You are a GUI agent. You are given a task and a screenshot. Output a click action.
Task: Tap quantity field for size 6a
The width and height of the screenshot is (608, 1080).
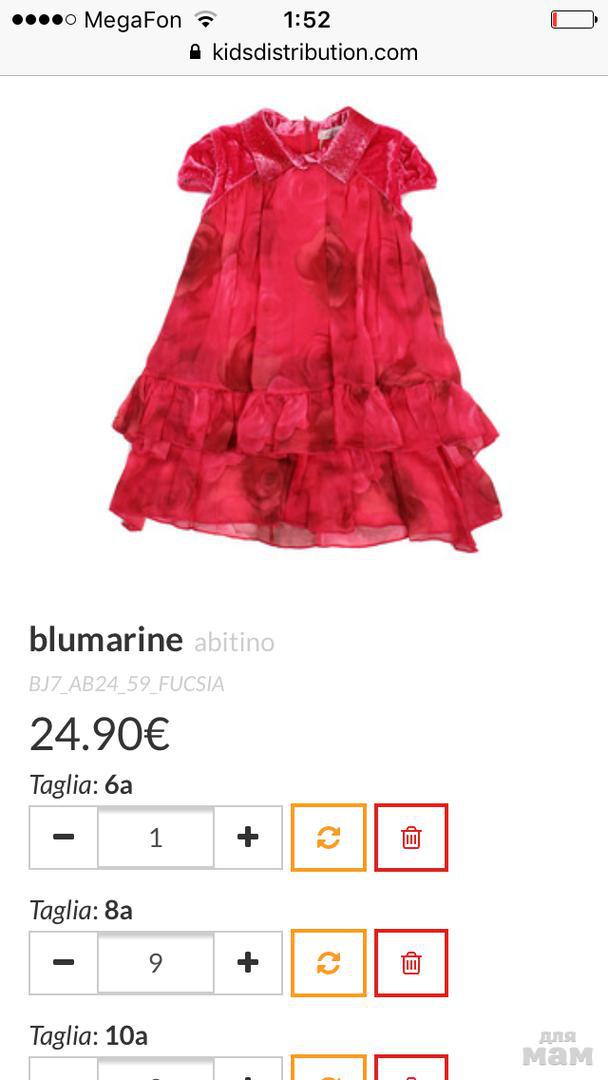tap(155, 837)
